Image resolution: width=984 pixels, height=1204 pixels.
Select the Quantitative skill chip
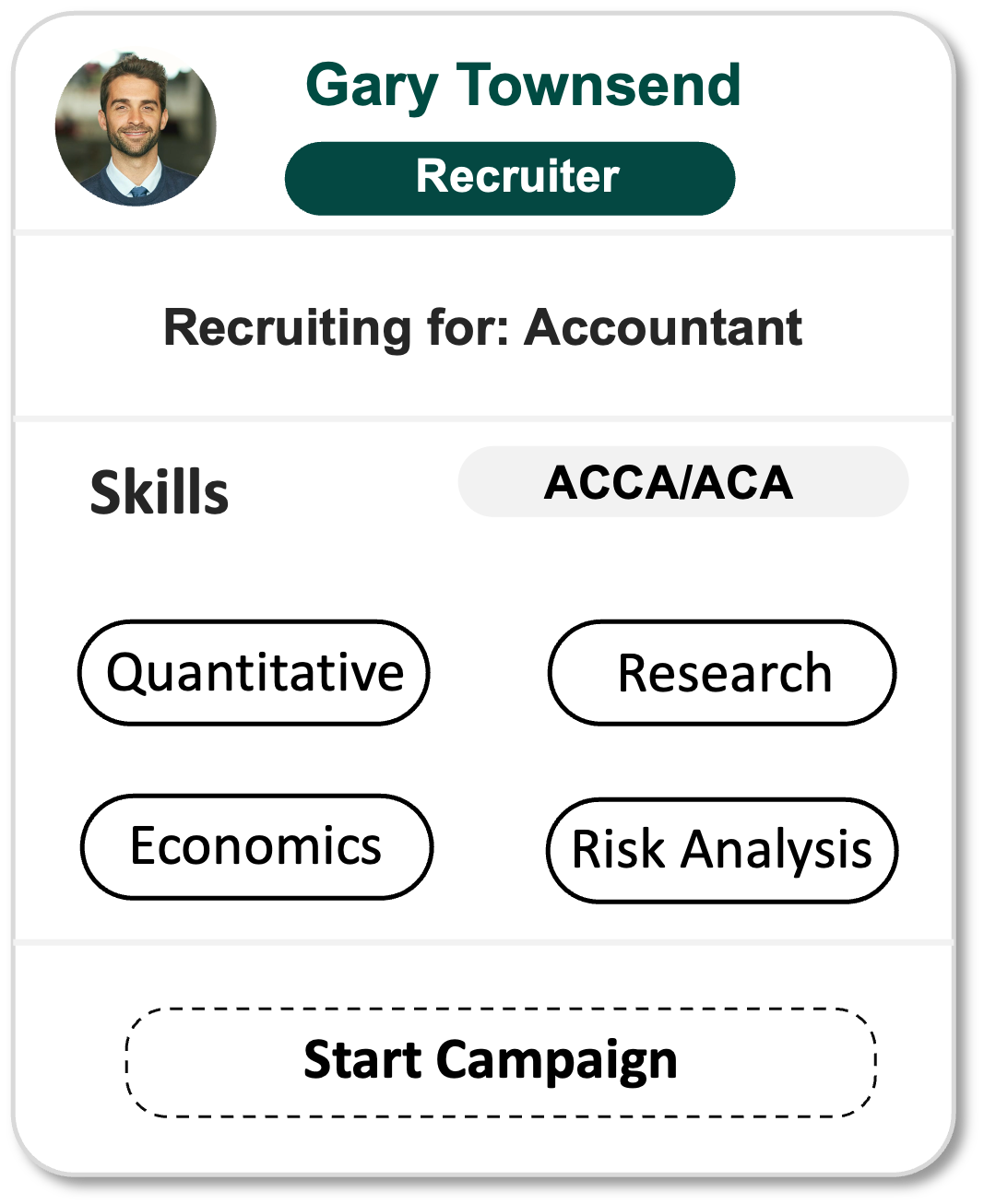[254, 672]
